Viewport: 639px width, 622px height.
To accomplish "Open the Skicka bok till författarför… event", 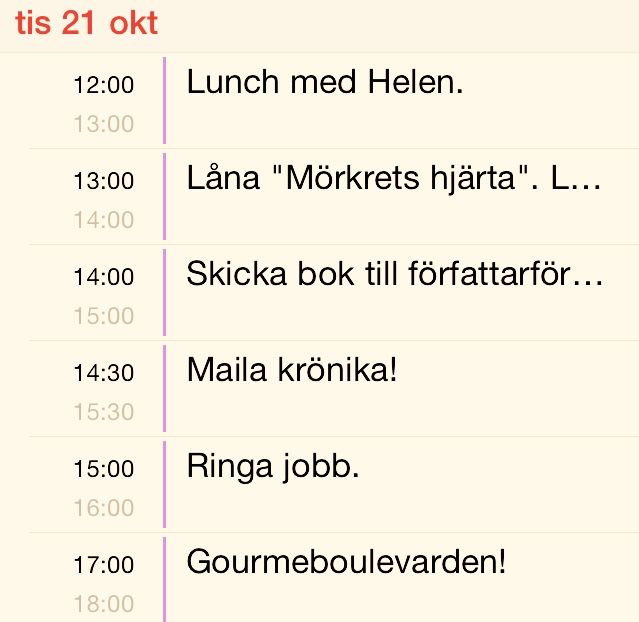I will pos(394,275).
